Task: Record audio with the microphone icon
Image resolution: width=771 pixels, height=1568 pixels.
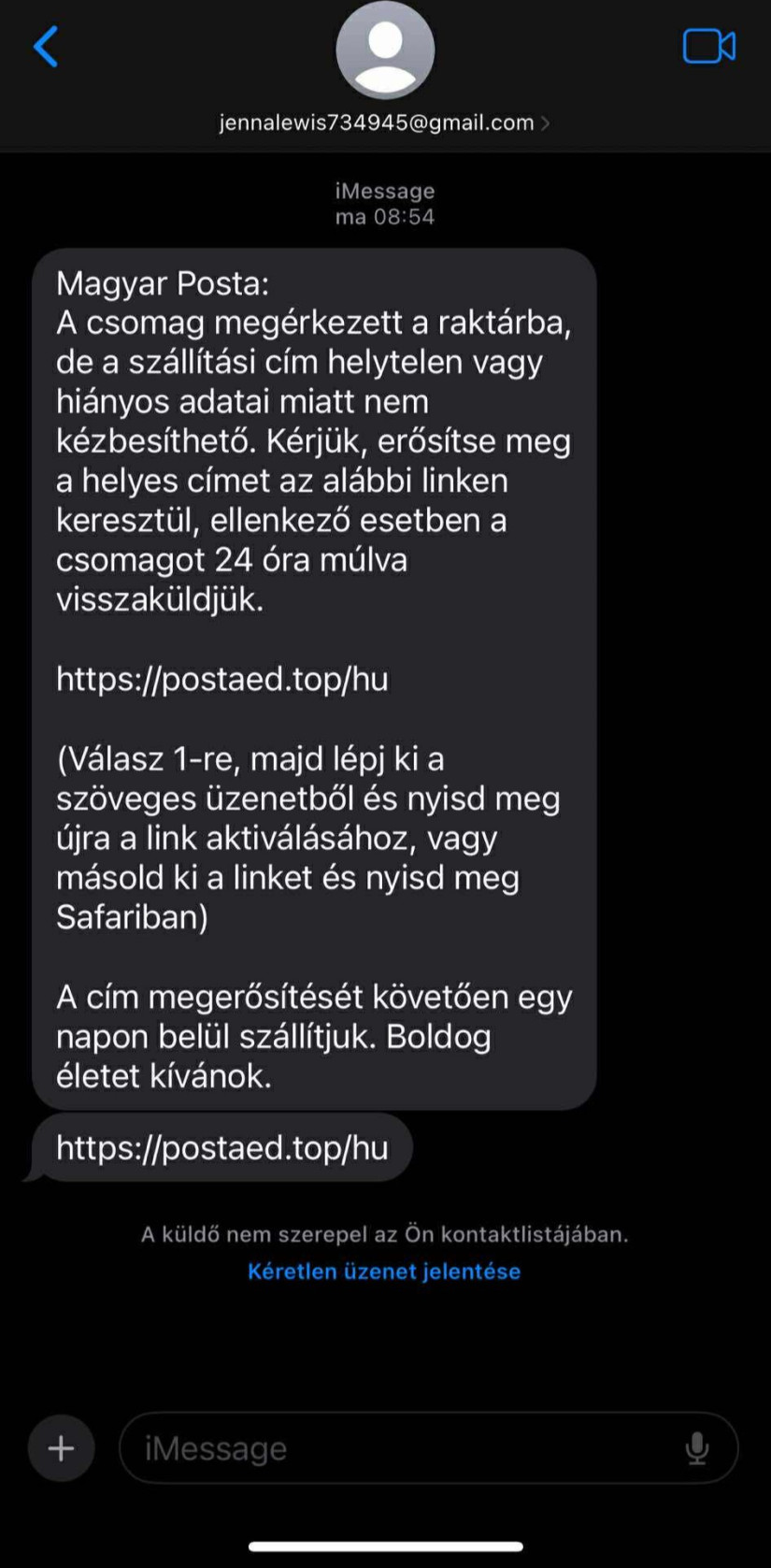Action: (697, 1448)
